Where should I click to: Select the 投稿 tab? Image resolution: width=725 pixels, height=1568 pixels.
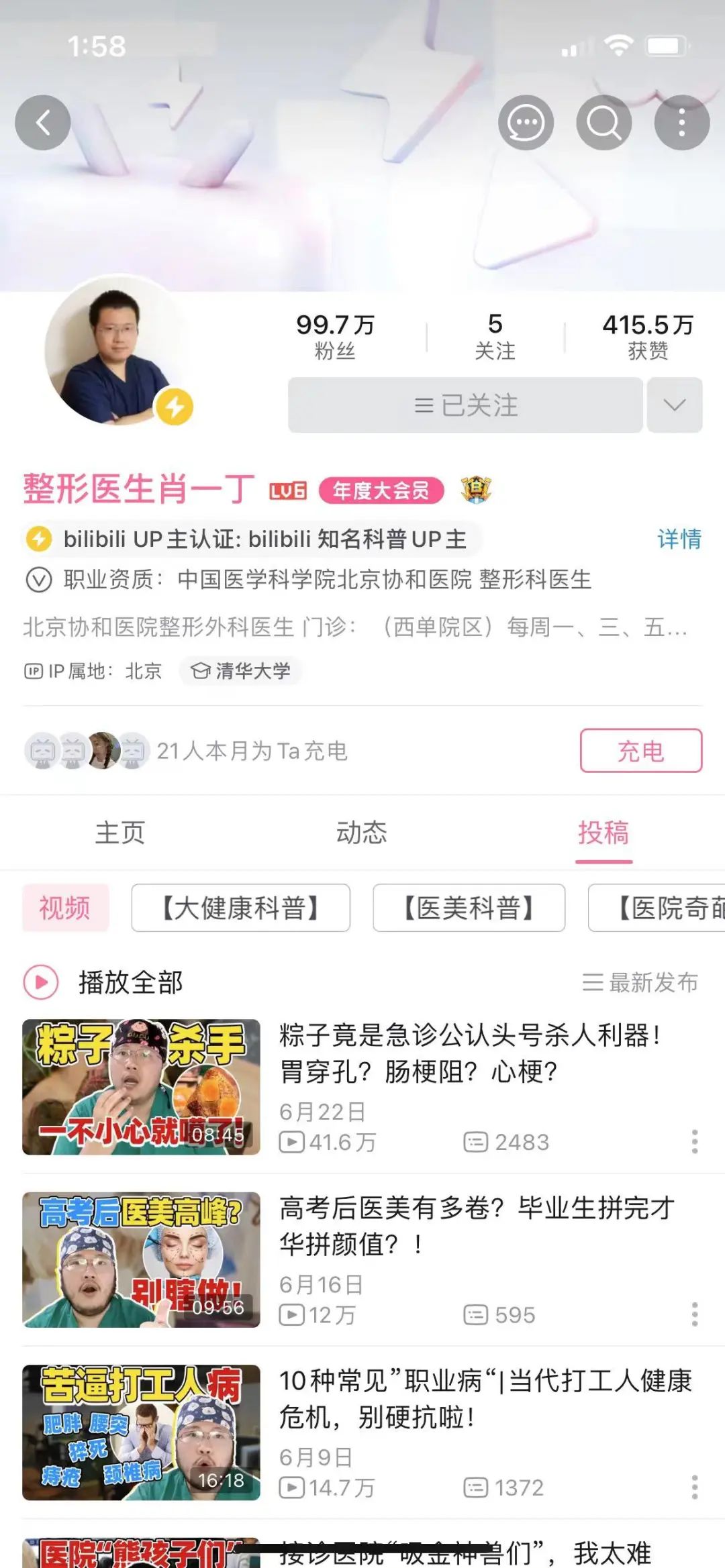click(603, 833)
